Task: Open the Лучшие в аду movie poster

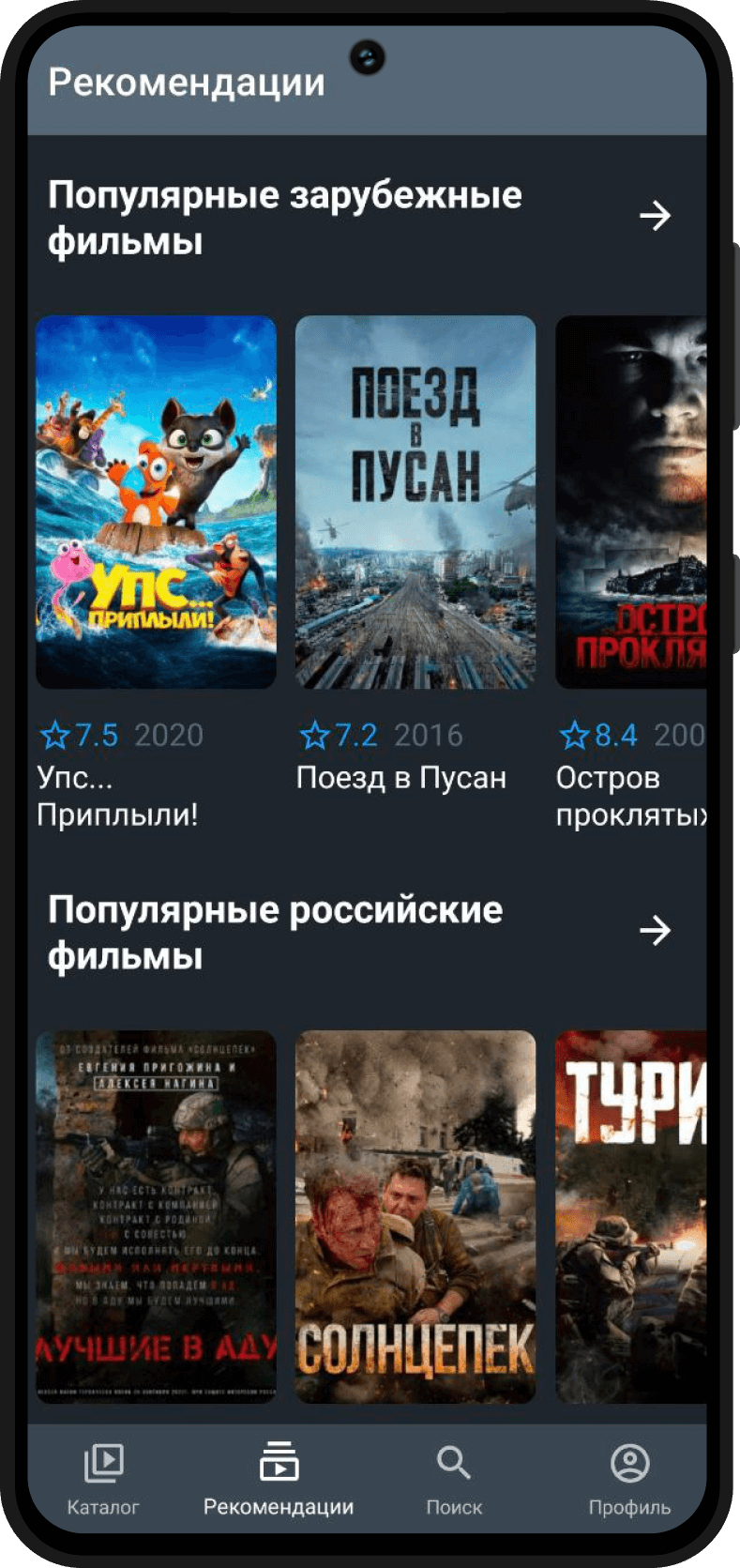Action: [x=156, y=1216]
